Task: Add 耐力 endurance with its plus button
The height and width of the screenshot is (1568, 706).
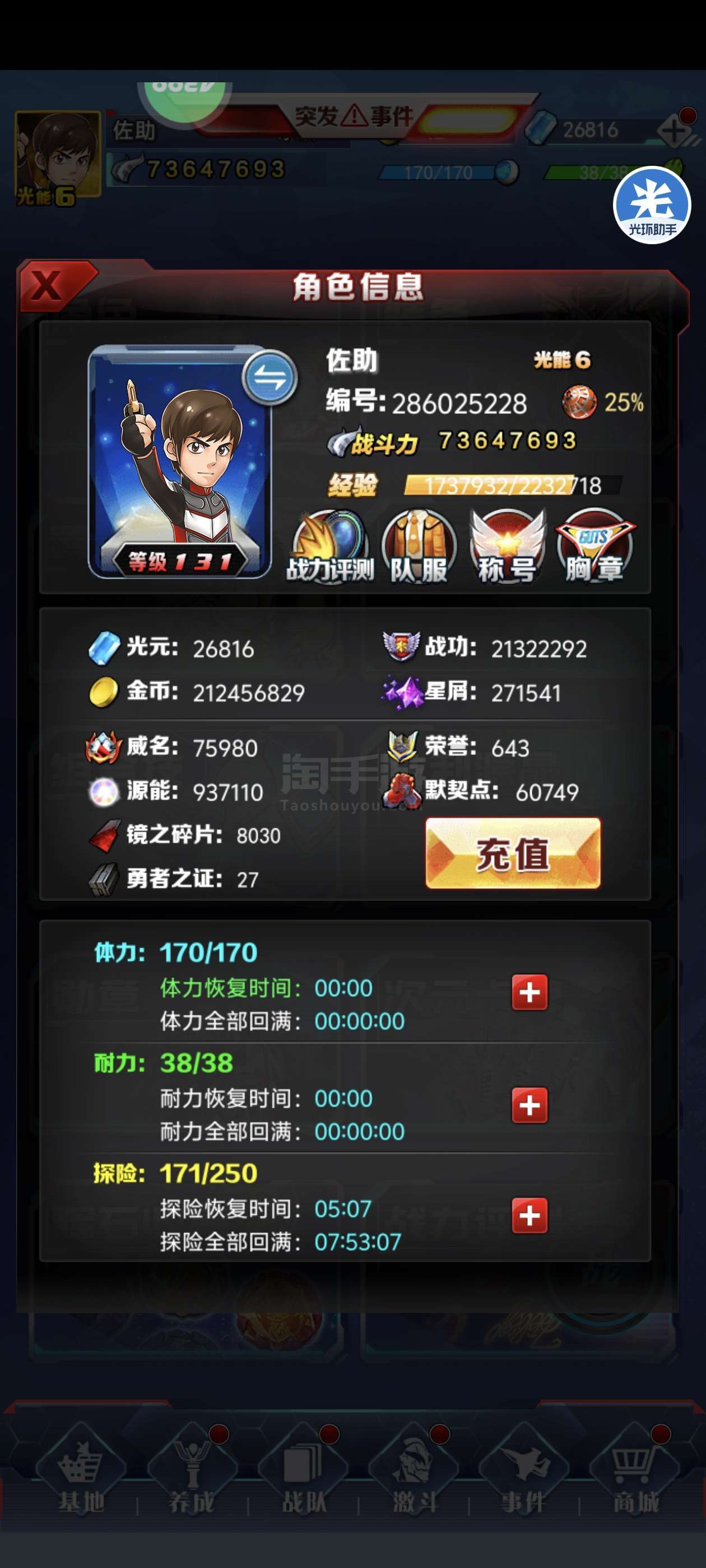Action: click(529, 1105)
